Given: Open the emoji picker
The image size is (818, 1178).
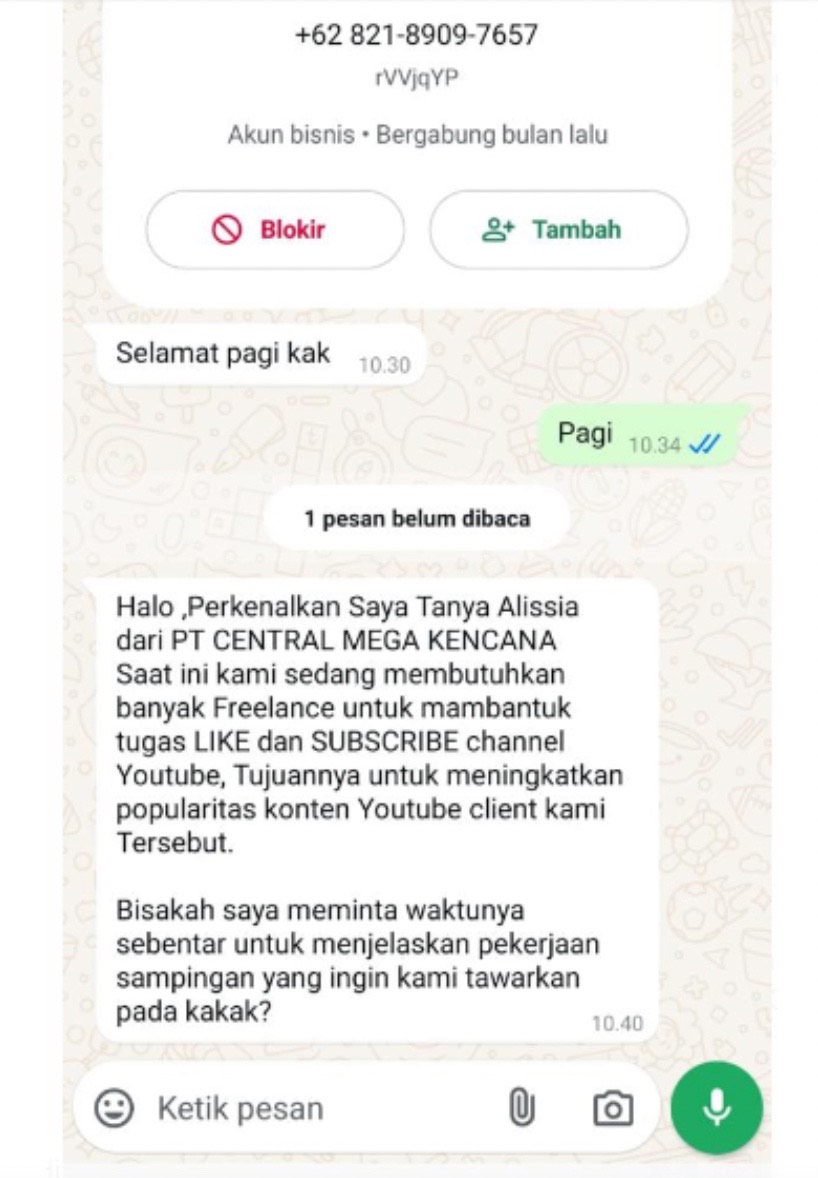Looking at the screenshot, I should 114,1108.
